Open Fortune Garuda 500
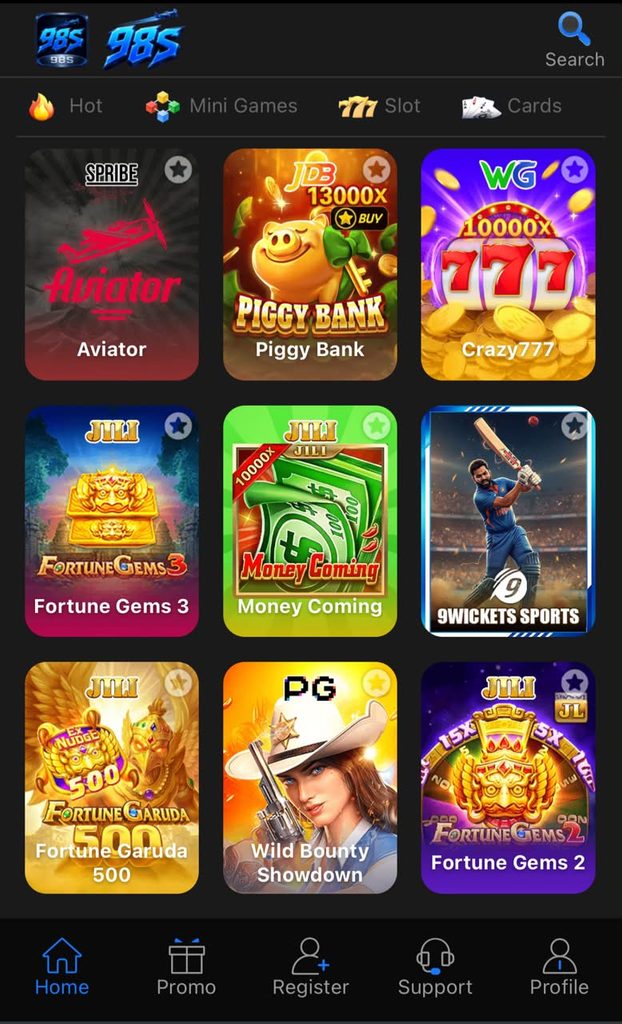 (x=112, y=777)
